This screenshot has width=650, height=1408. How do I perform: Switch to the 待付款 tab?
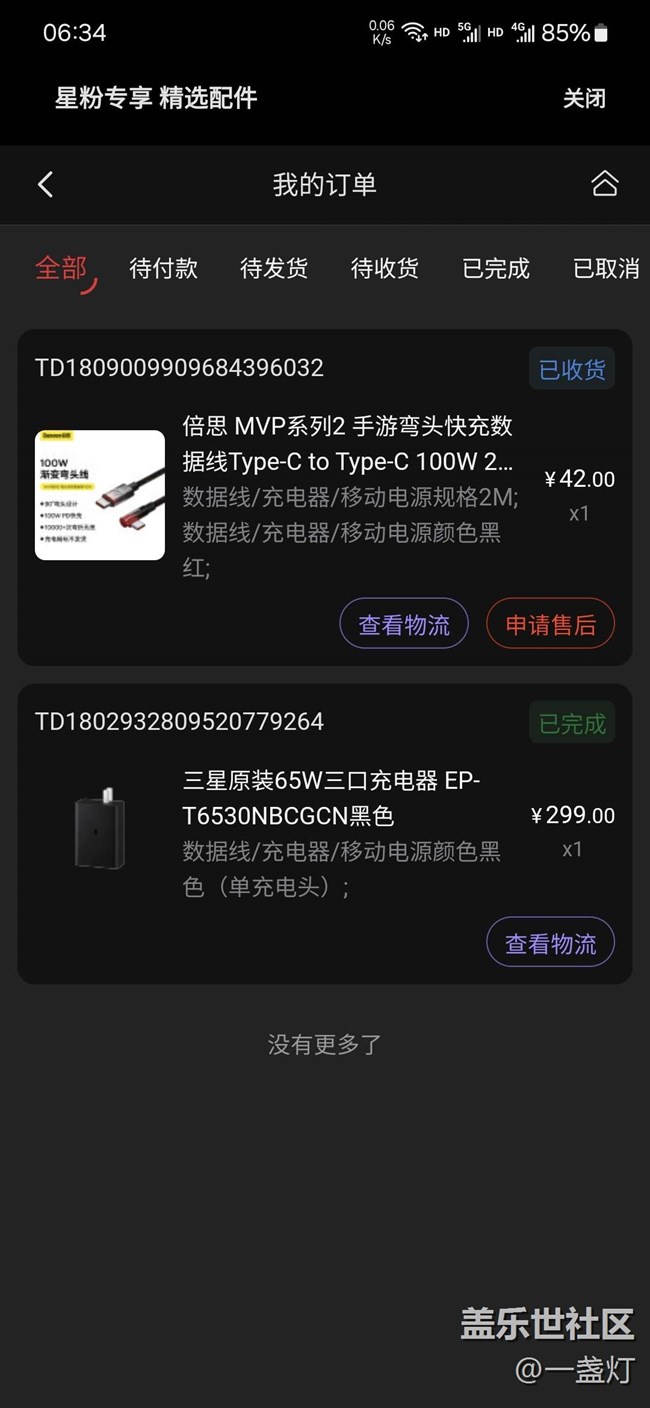coord(164,268)
